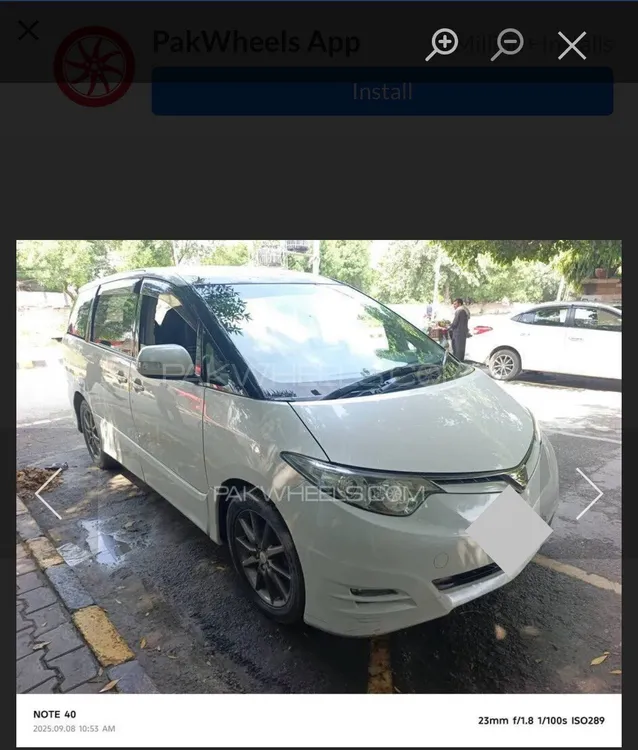Screen dimensions: 638x750
Task: Show the next car photo
Action: [589, 494]
